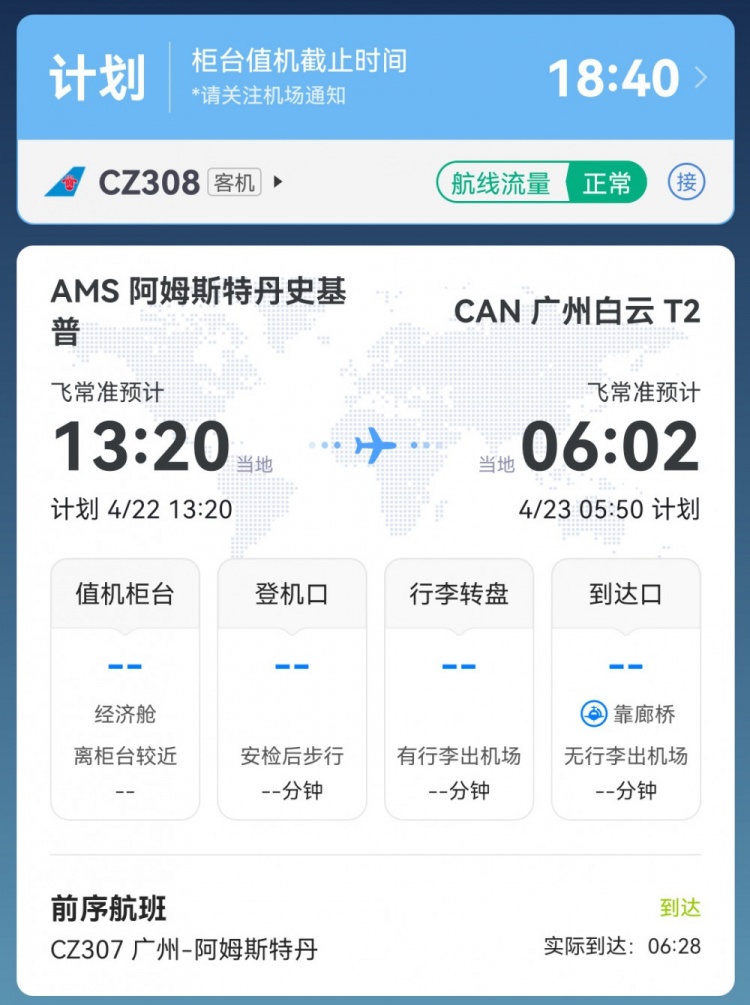Open the 到达口 arrival exit card
The width and height of the screenshot is (750, 1005).
click(626, 689)
